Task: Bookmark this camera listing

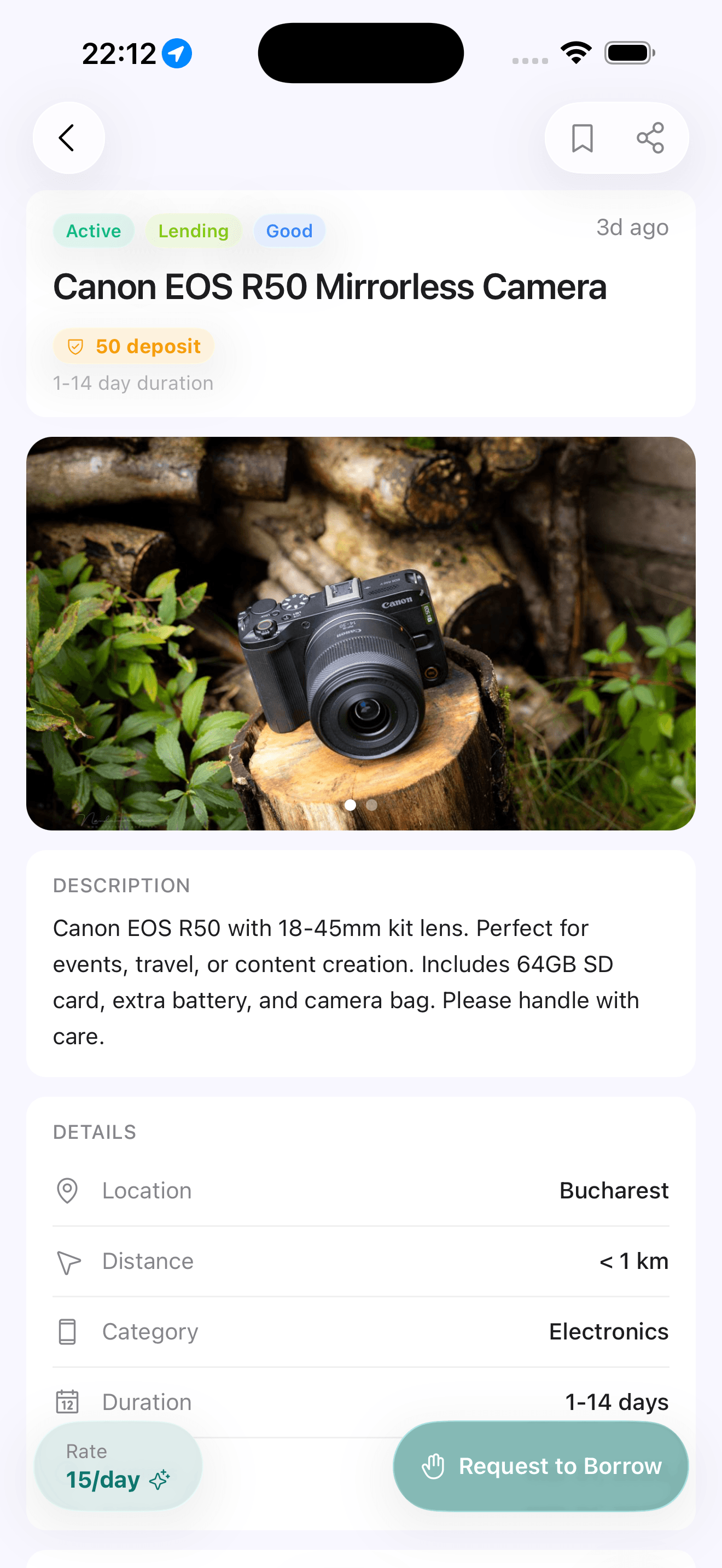Action: click(x=582, y=138)
